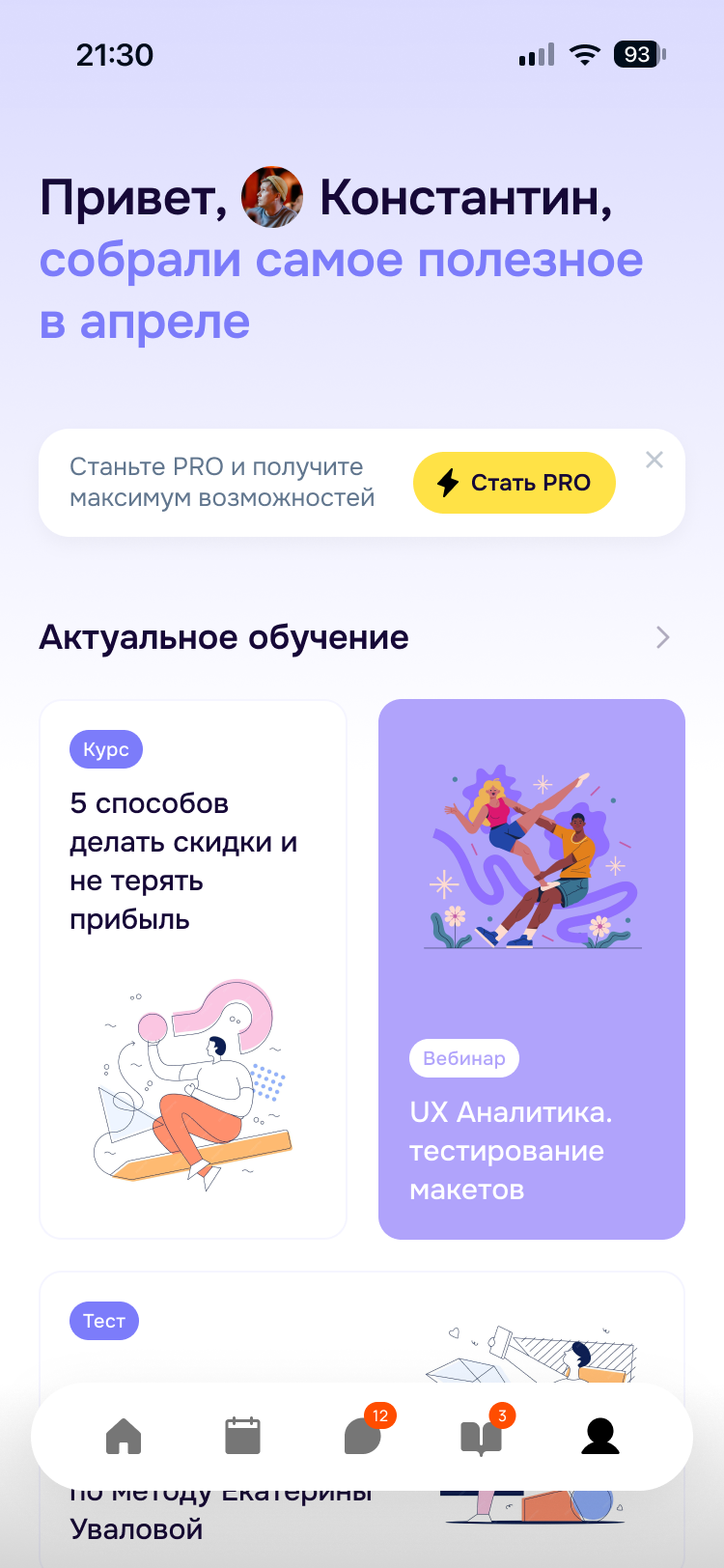The width and height of the screenshot is (724, 1568).
Task: Switch to the profile tab
Action: 599,1436
